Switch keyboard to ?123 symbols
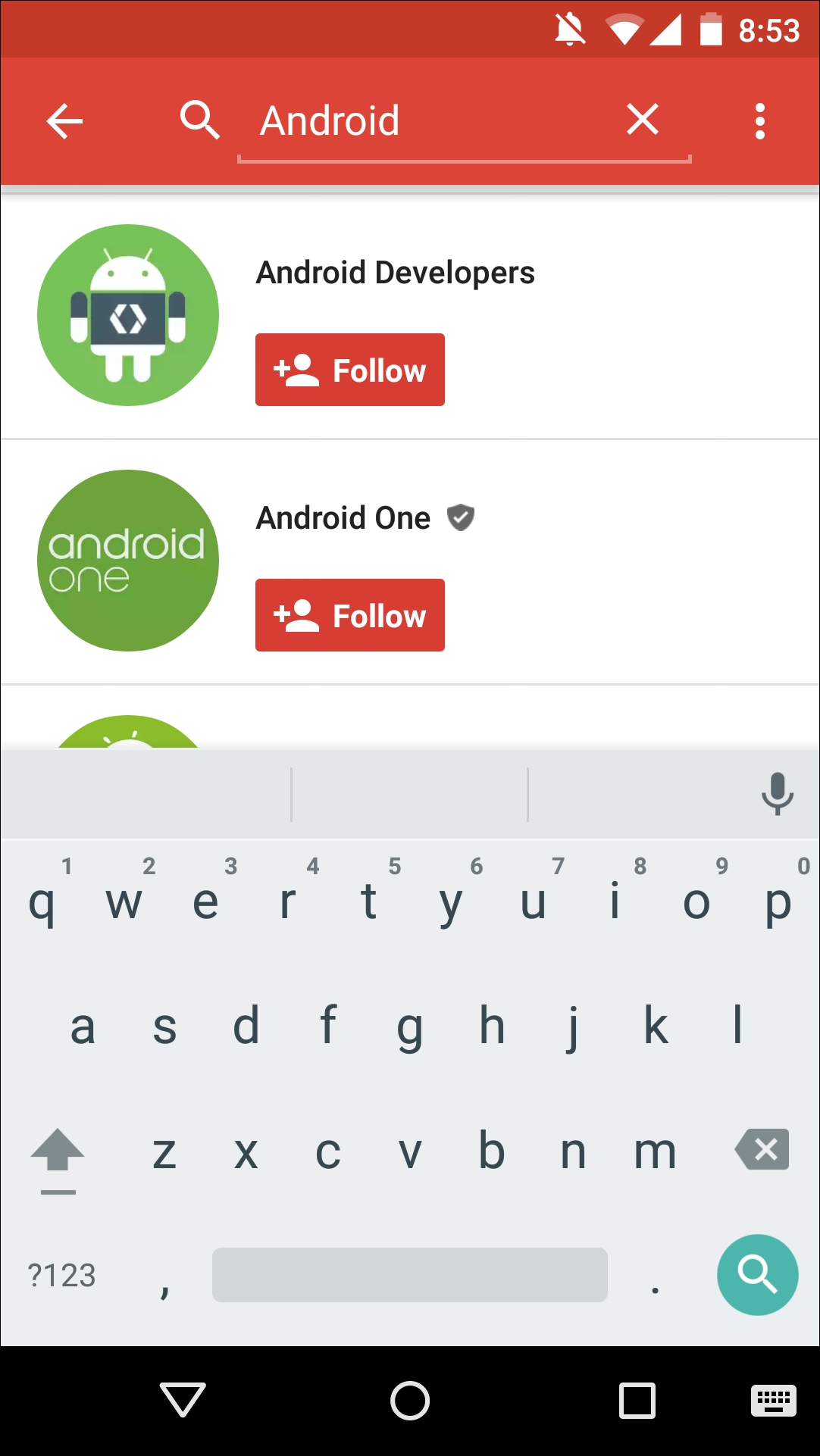The height and width of the screenshot is (1456, 820). point(62,1276)
